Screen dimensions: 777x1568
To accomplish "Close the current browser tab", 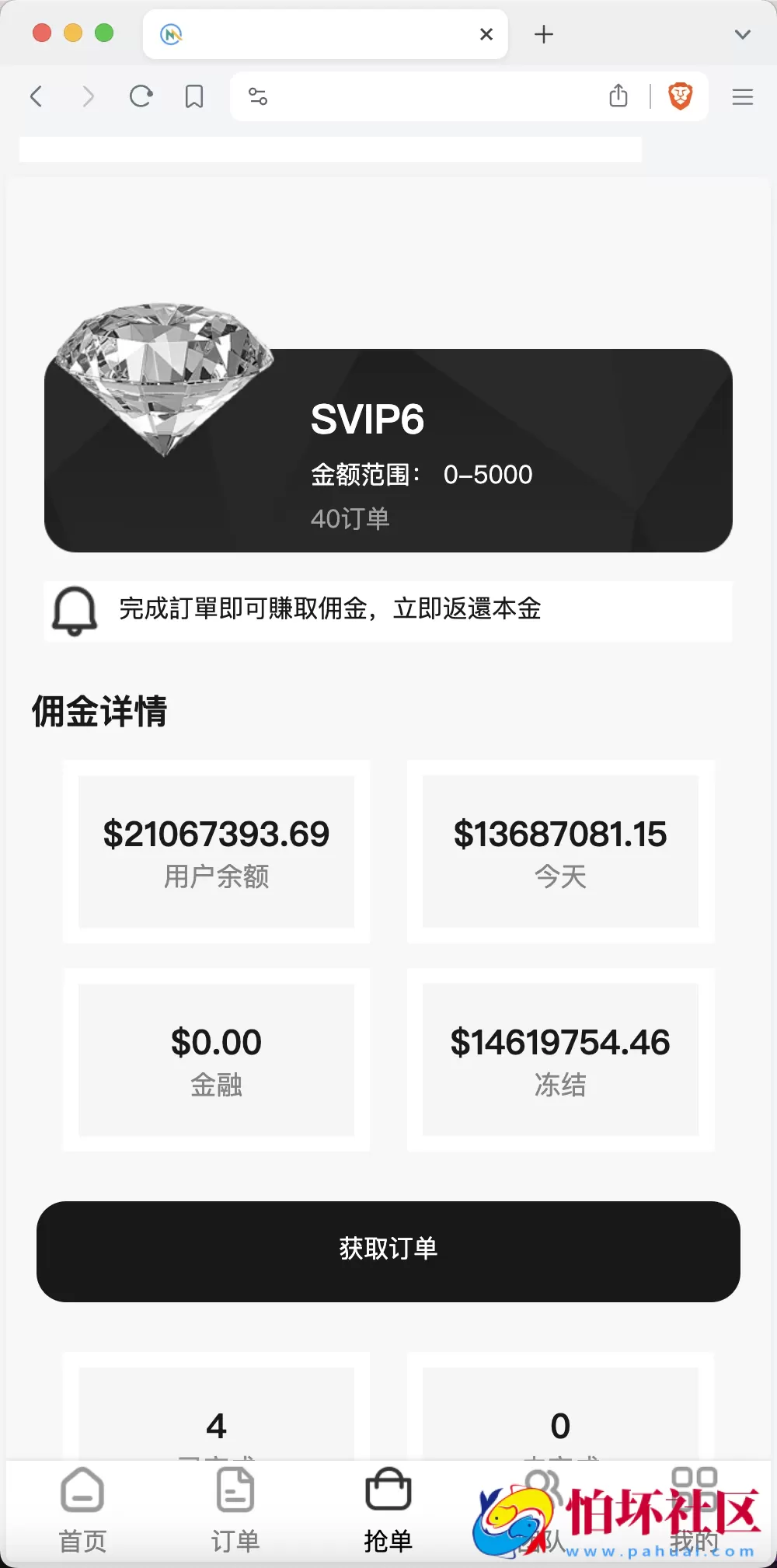I will [x=486, y=34].
